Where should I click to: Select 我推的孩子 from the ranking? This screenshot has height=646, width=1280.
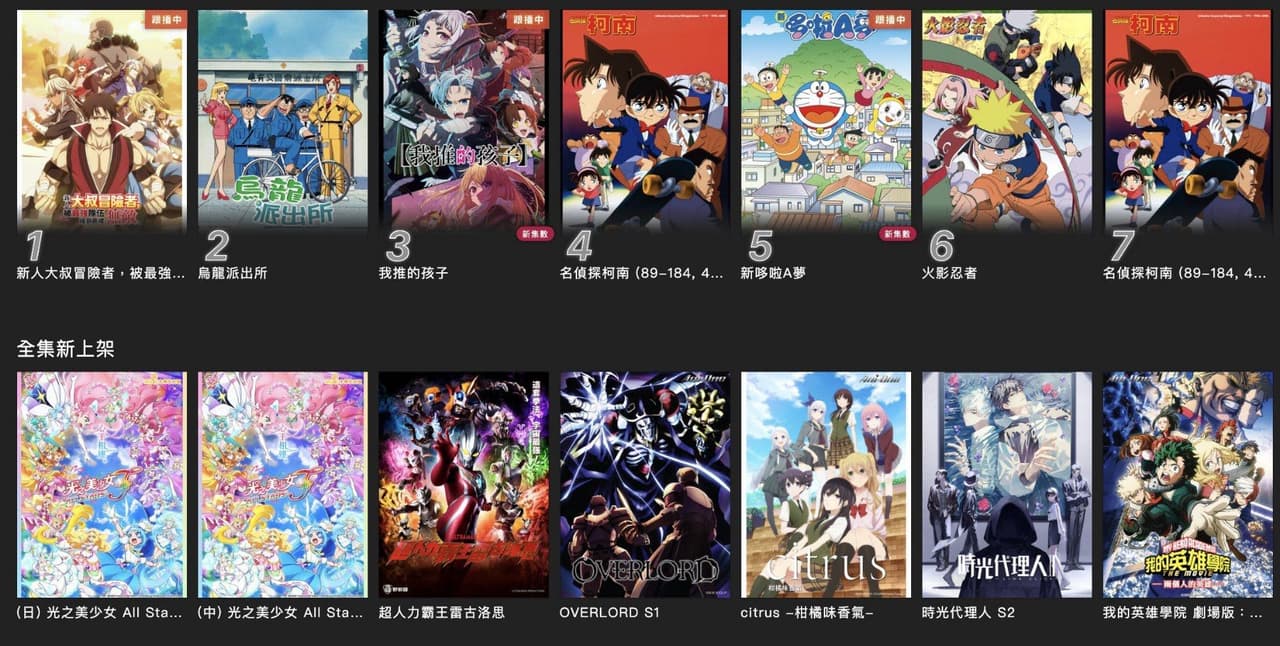coord(464,120)
